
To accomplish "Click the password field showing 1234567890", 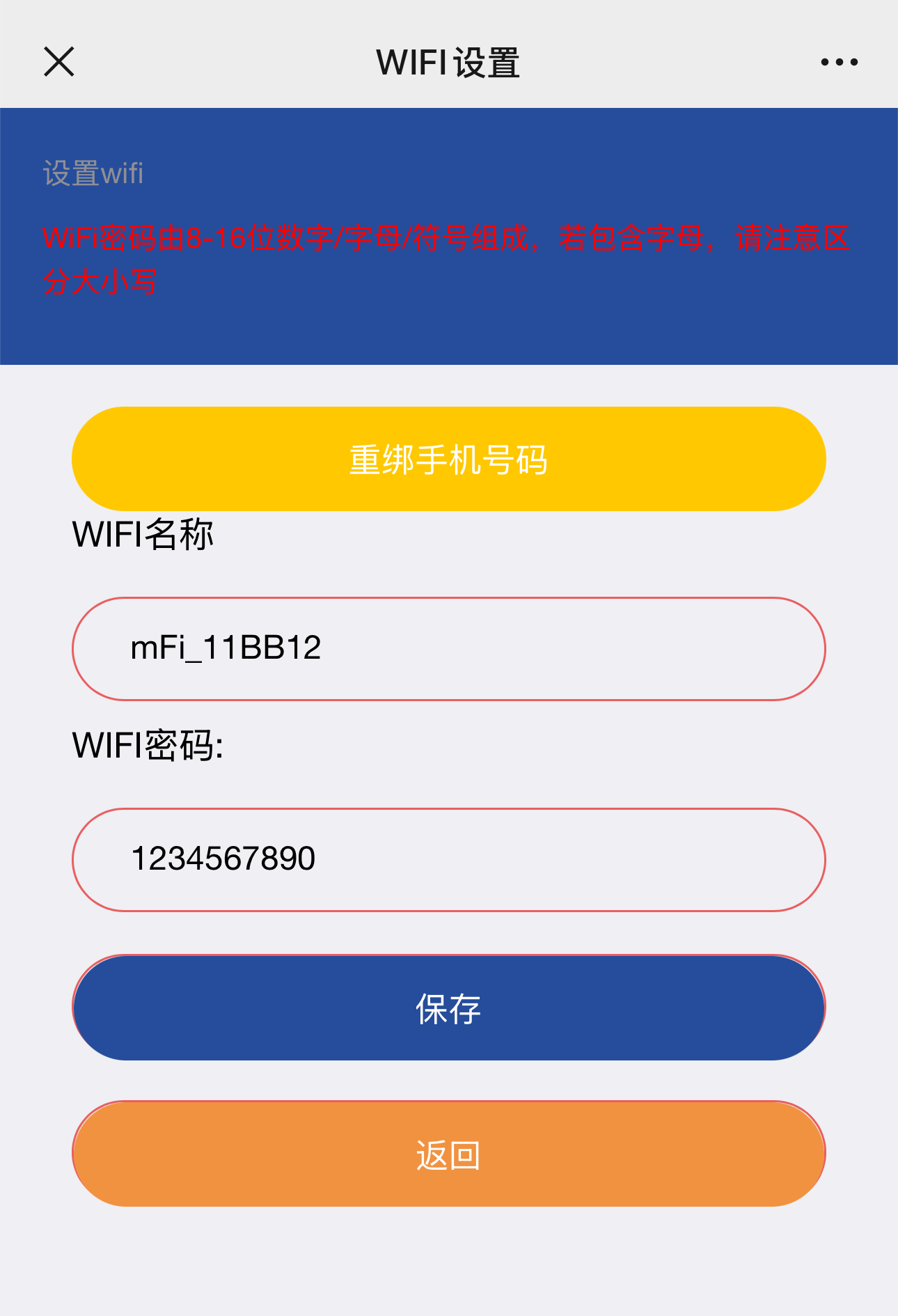I will tap(449, 860).
